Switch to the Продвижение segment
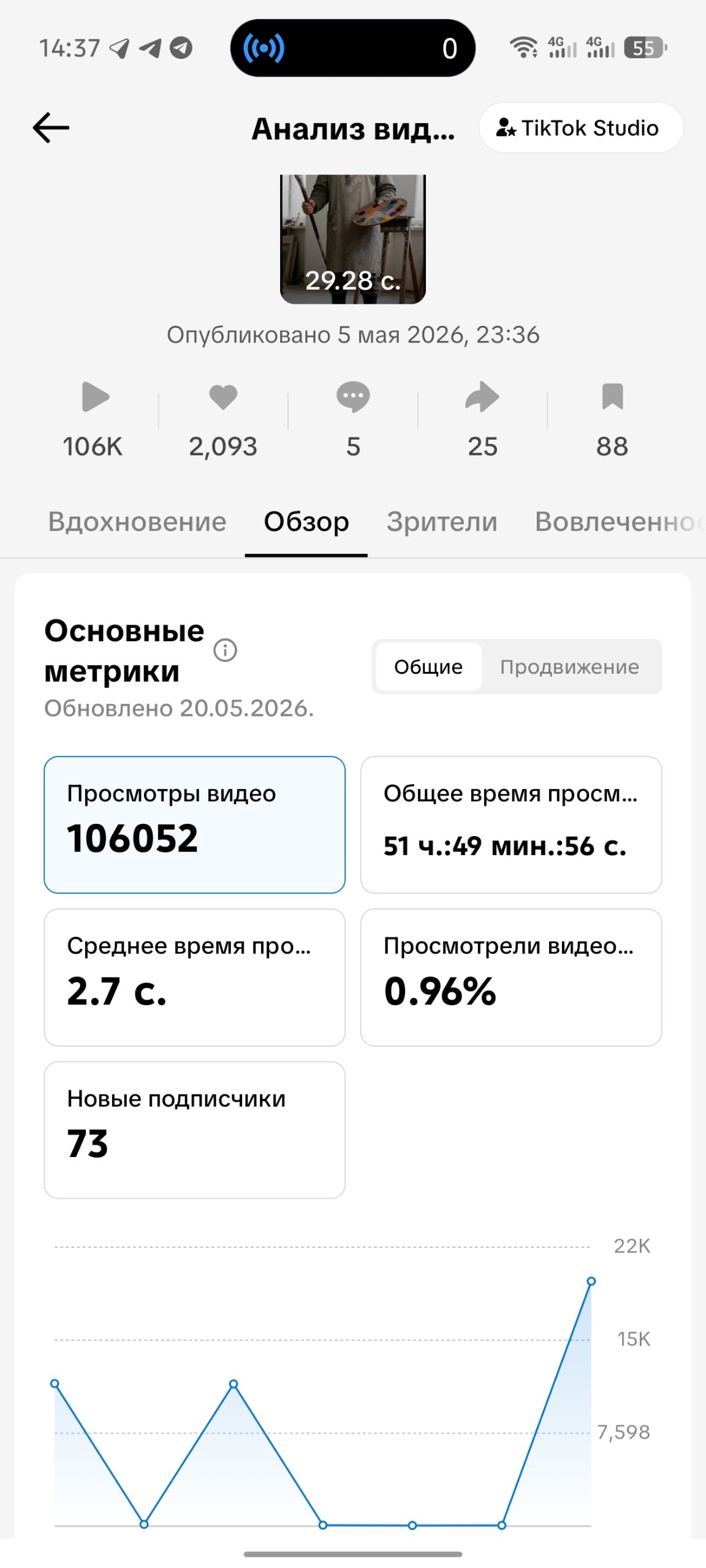 pyautogui.click(x=569, y=666)
